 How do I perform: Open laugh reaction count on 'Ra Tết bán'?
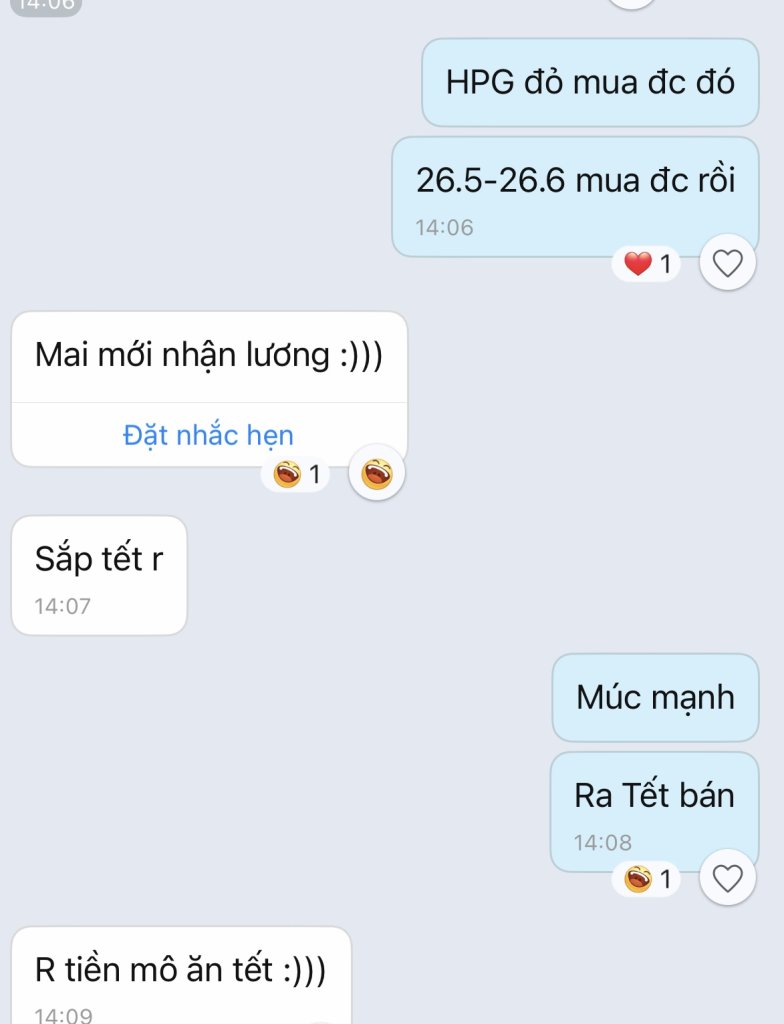646,880
